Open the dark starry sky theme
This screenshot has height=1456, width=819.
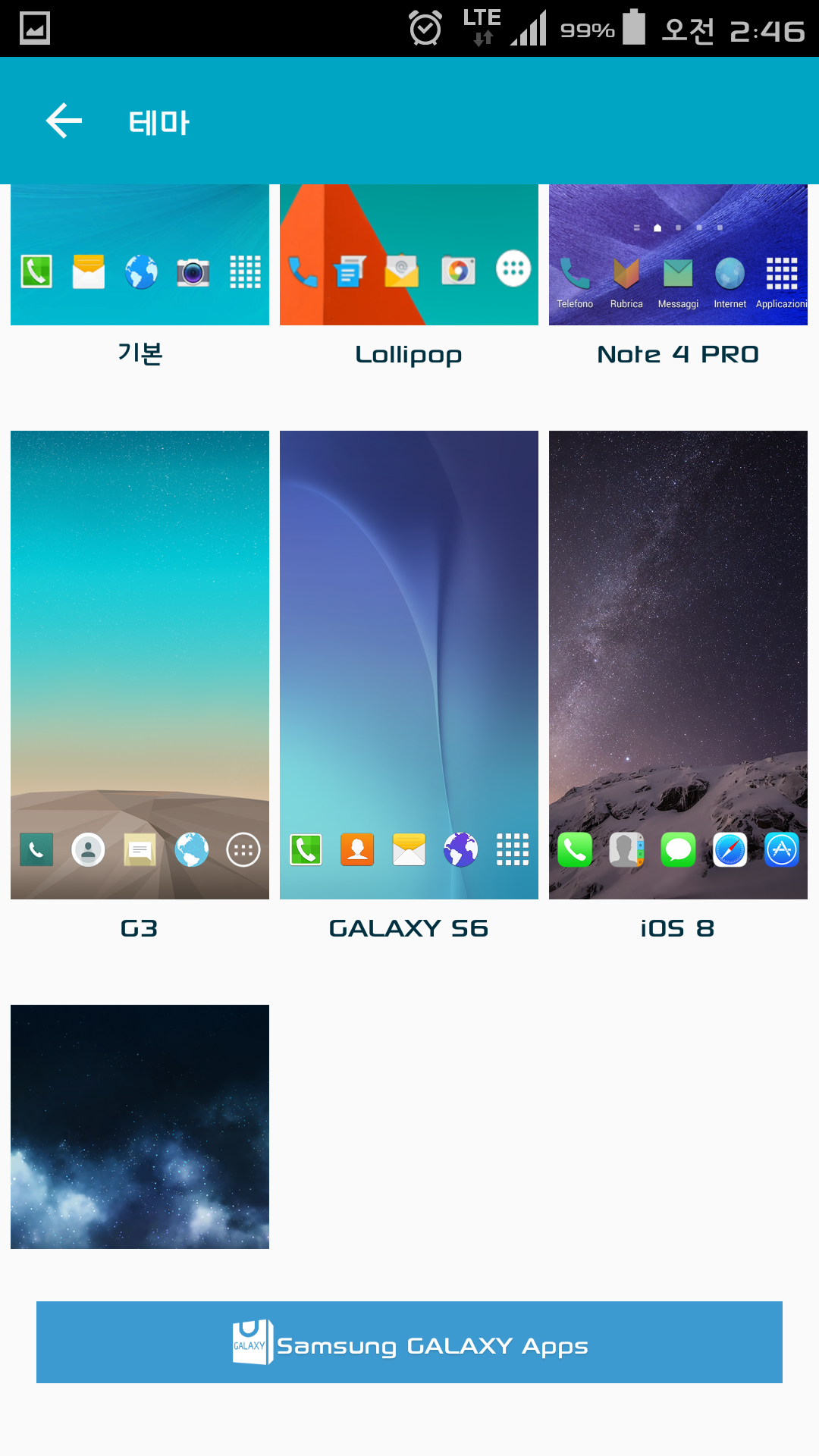tap(140, 1126)
